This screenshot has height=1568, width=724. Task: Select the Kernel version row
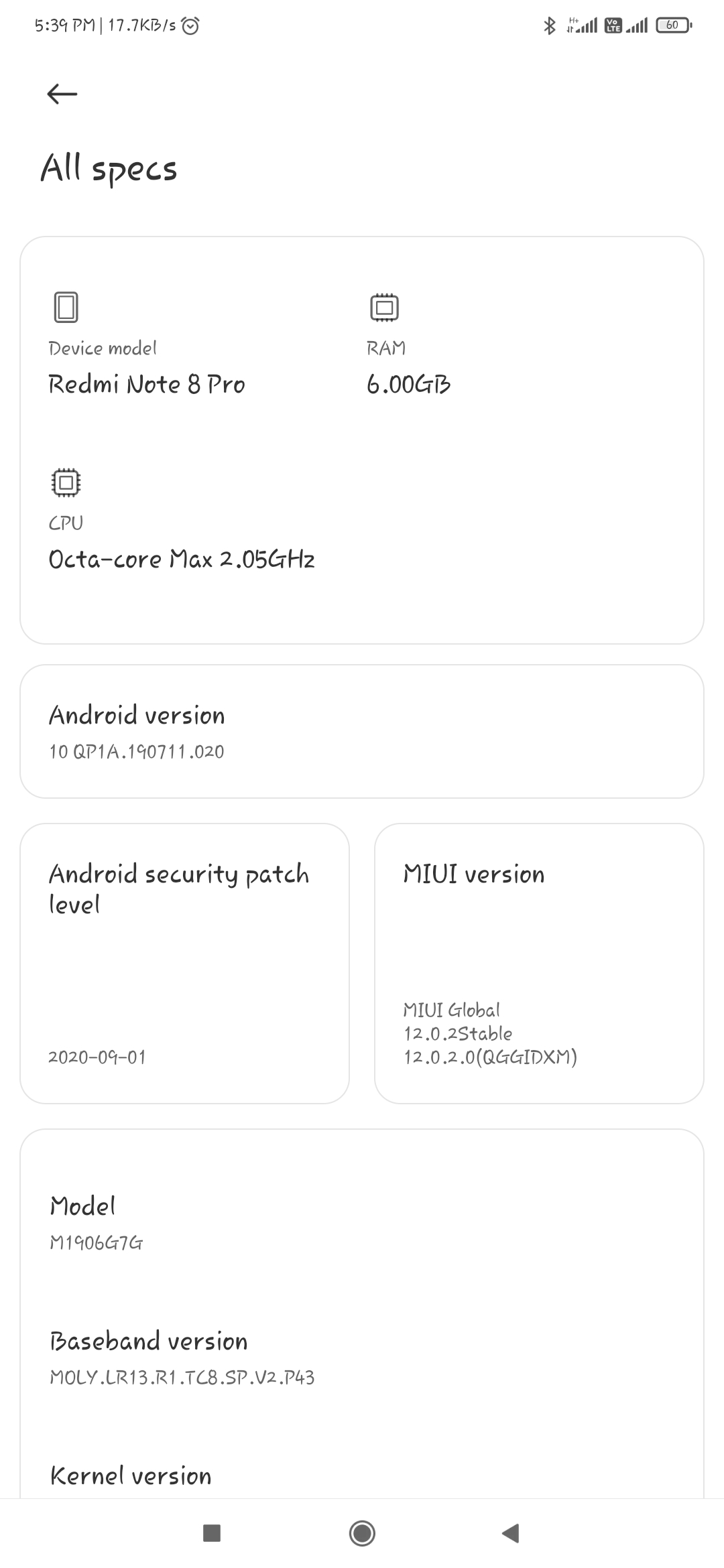tap(362, 1476)
